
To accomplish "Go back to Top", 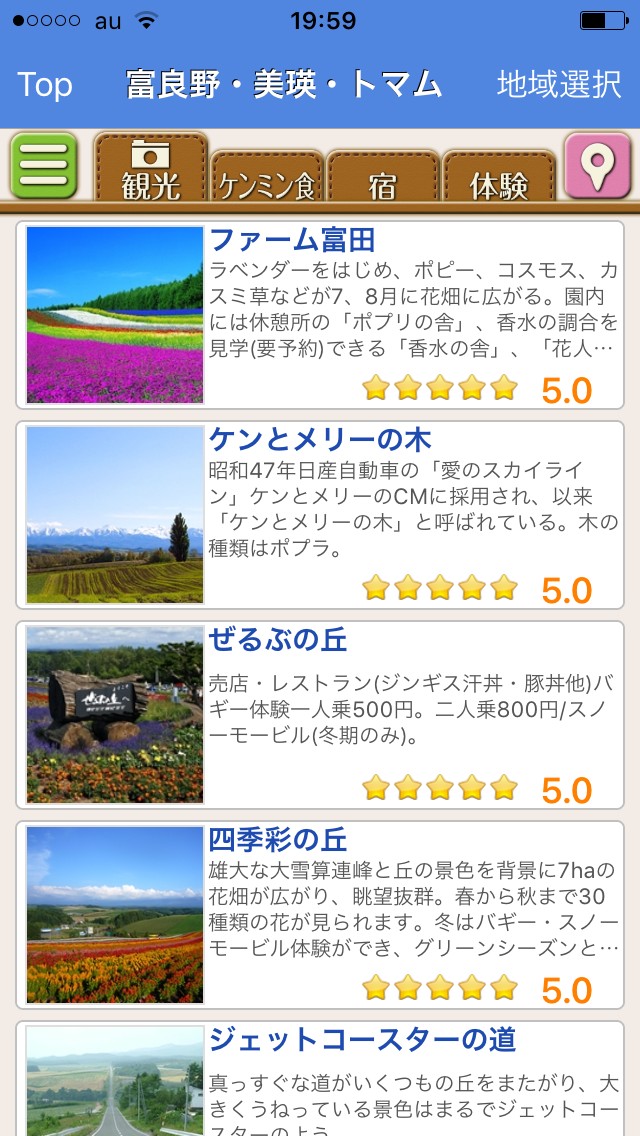I will (x=45, y=85).
